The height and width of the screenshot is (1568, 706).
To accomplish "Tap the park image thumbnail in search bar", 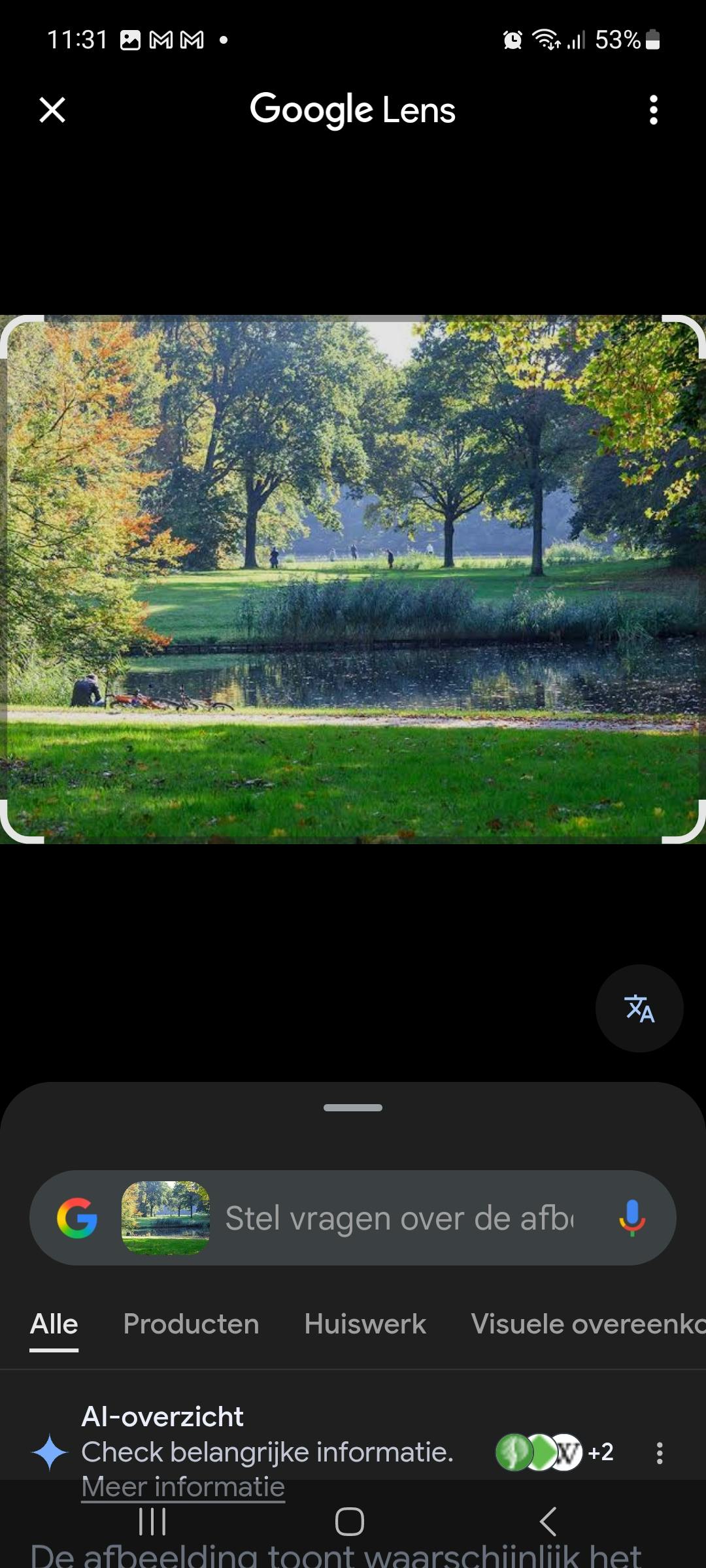I will [165, 1218].
